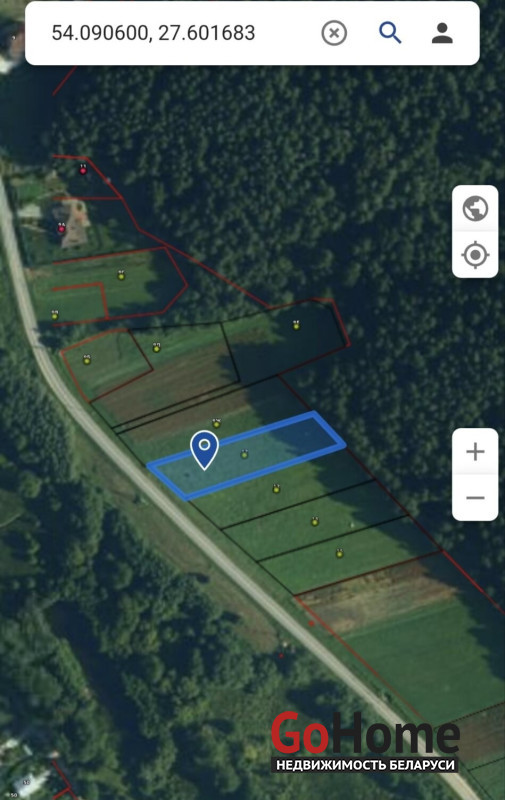Viewport: 505px width, 800px height.
Task: Zoom in with the plus button
Action: point(475,452)
